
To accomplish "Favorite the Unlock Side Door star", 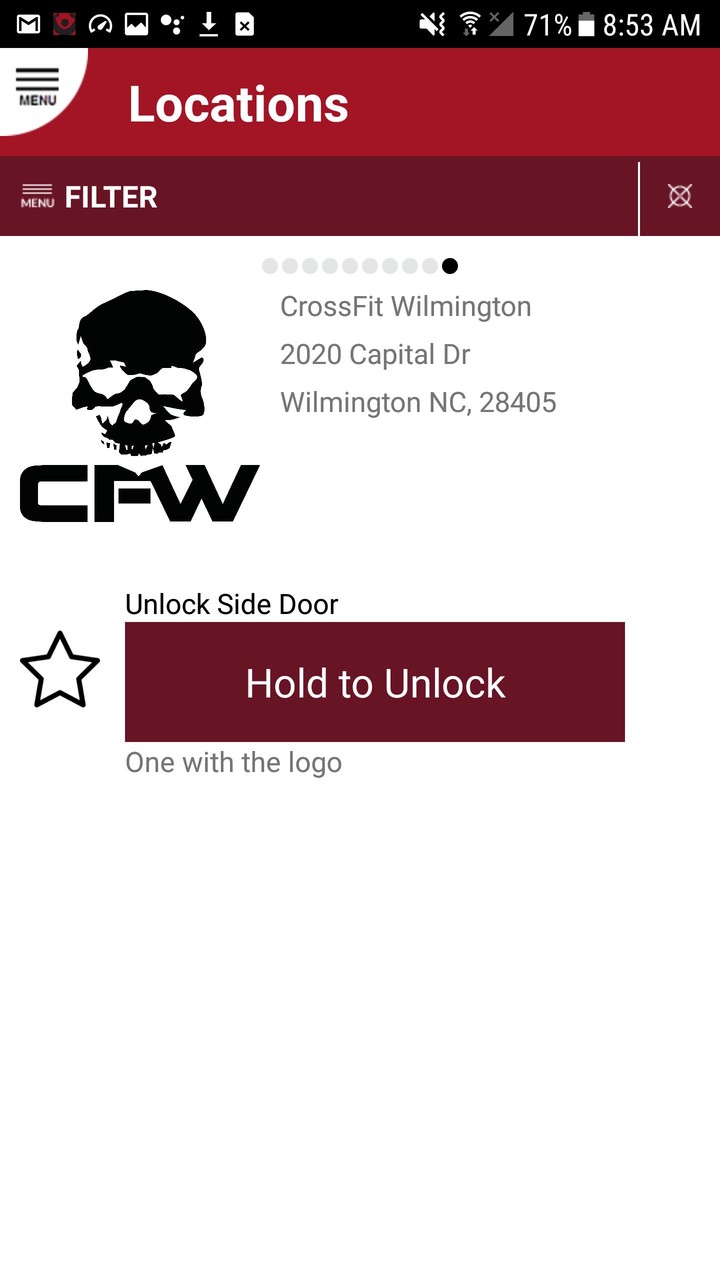I will (60, 670).
